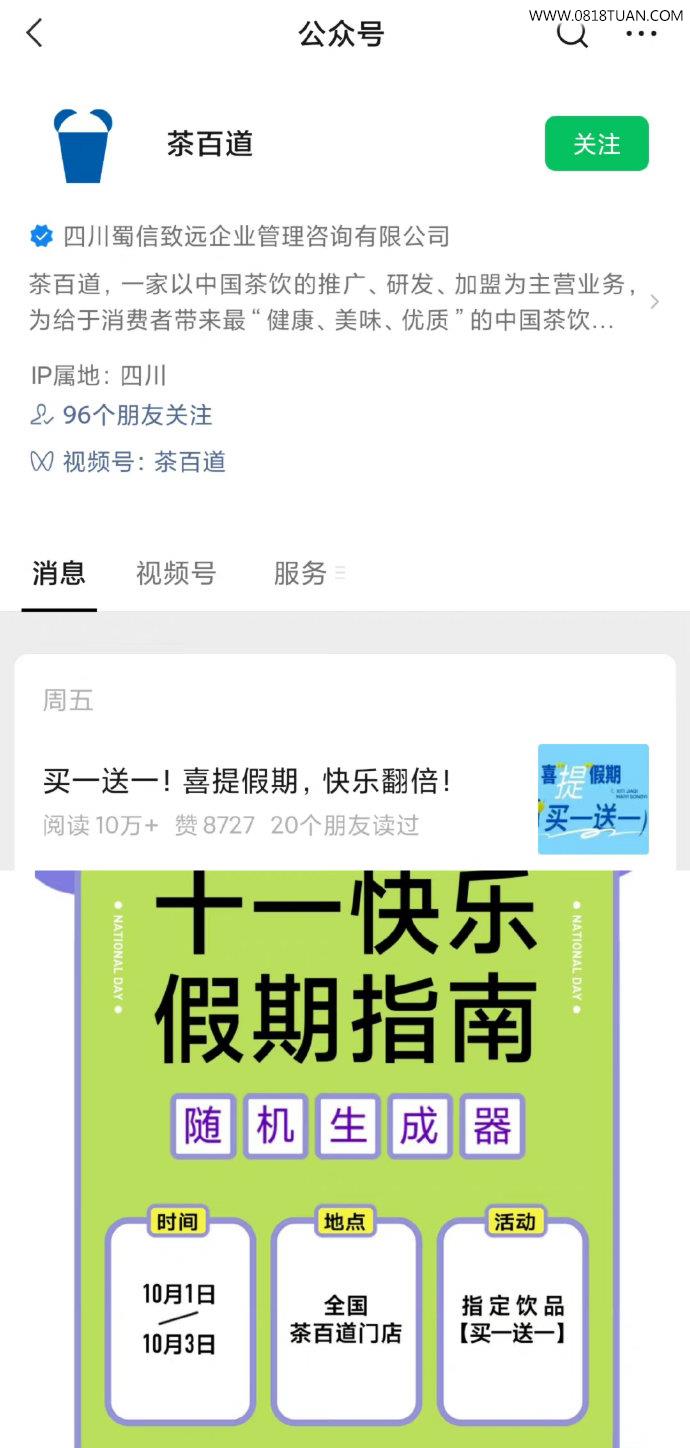Follow 茶百道 with the green 关注 button

tap(597, 144)
